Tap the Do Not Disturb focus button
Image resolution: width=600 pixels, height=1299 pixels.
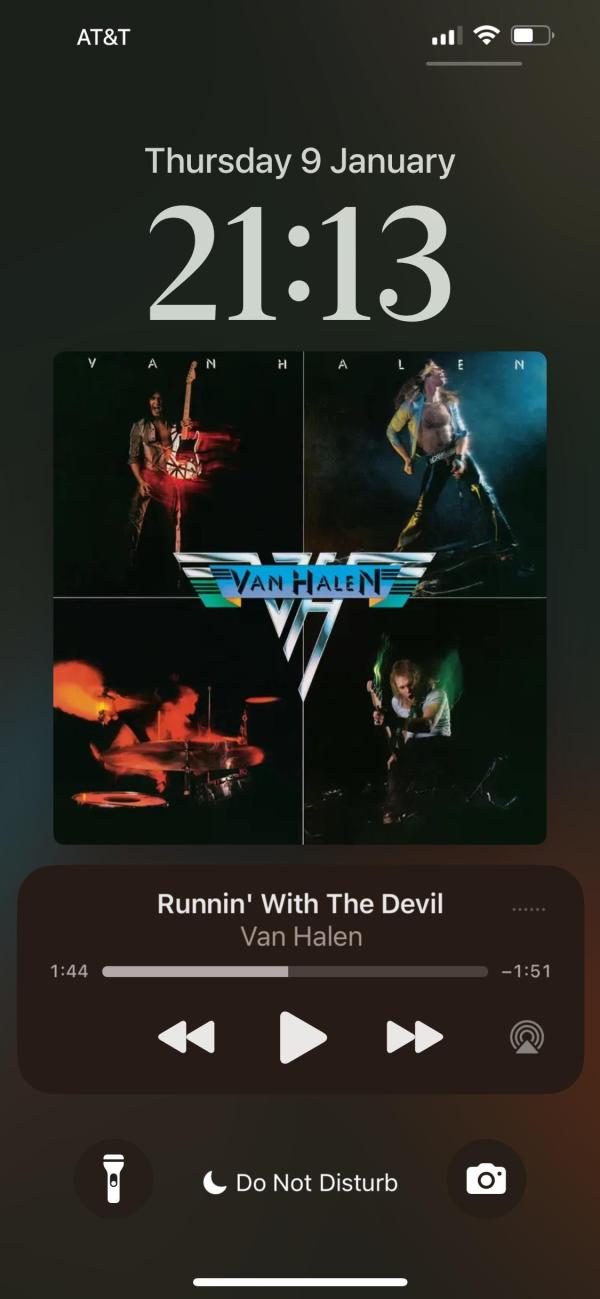(x=300, y=1183)
